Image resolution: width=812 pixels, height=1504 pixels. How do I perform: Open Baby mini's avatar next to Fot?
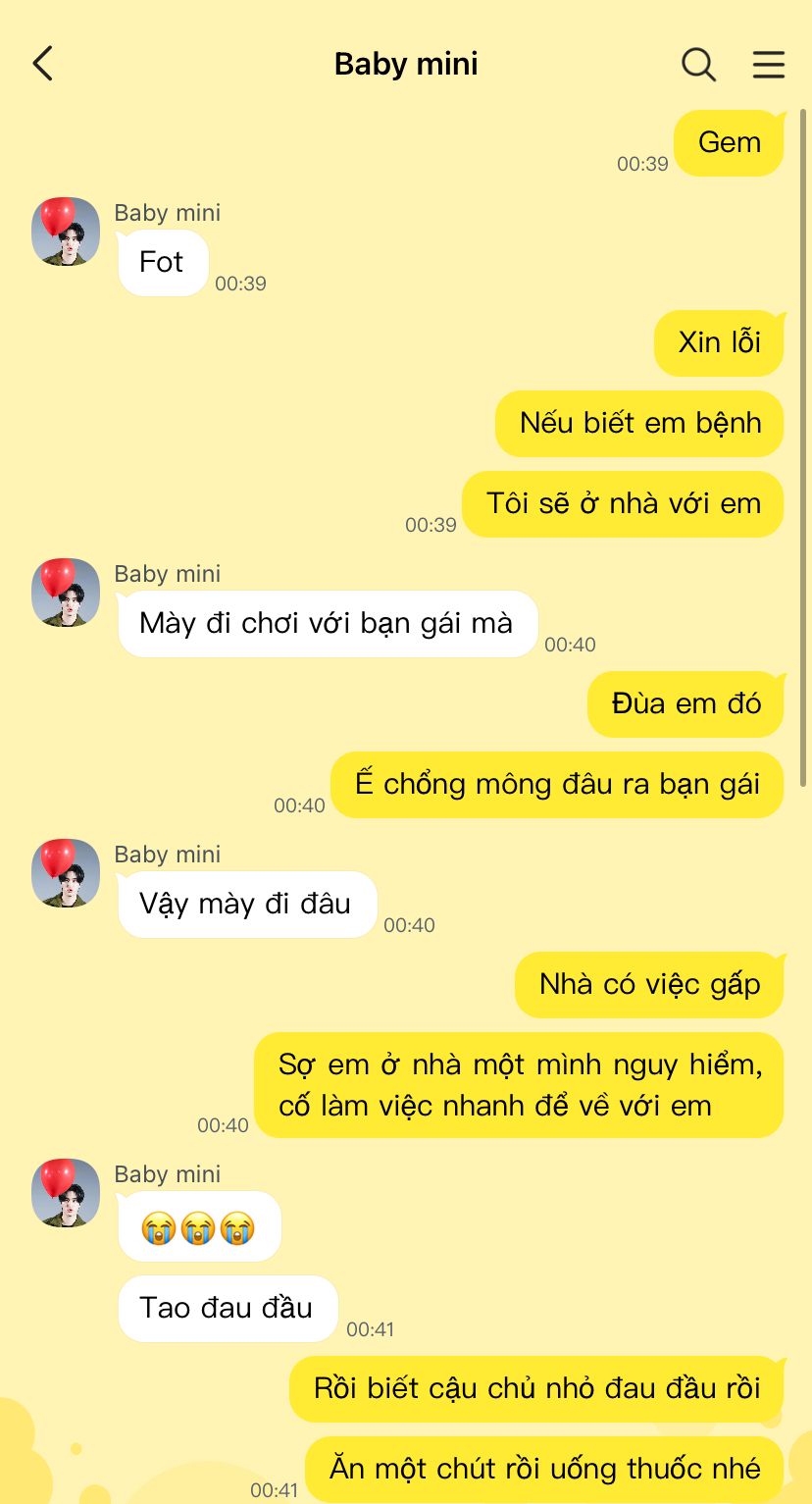[x=66, y=232]
